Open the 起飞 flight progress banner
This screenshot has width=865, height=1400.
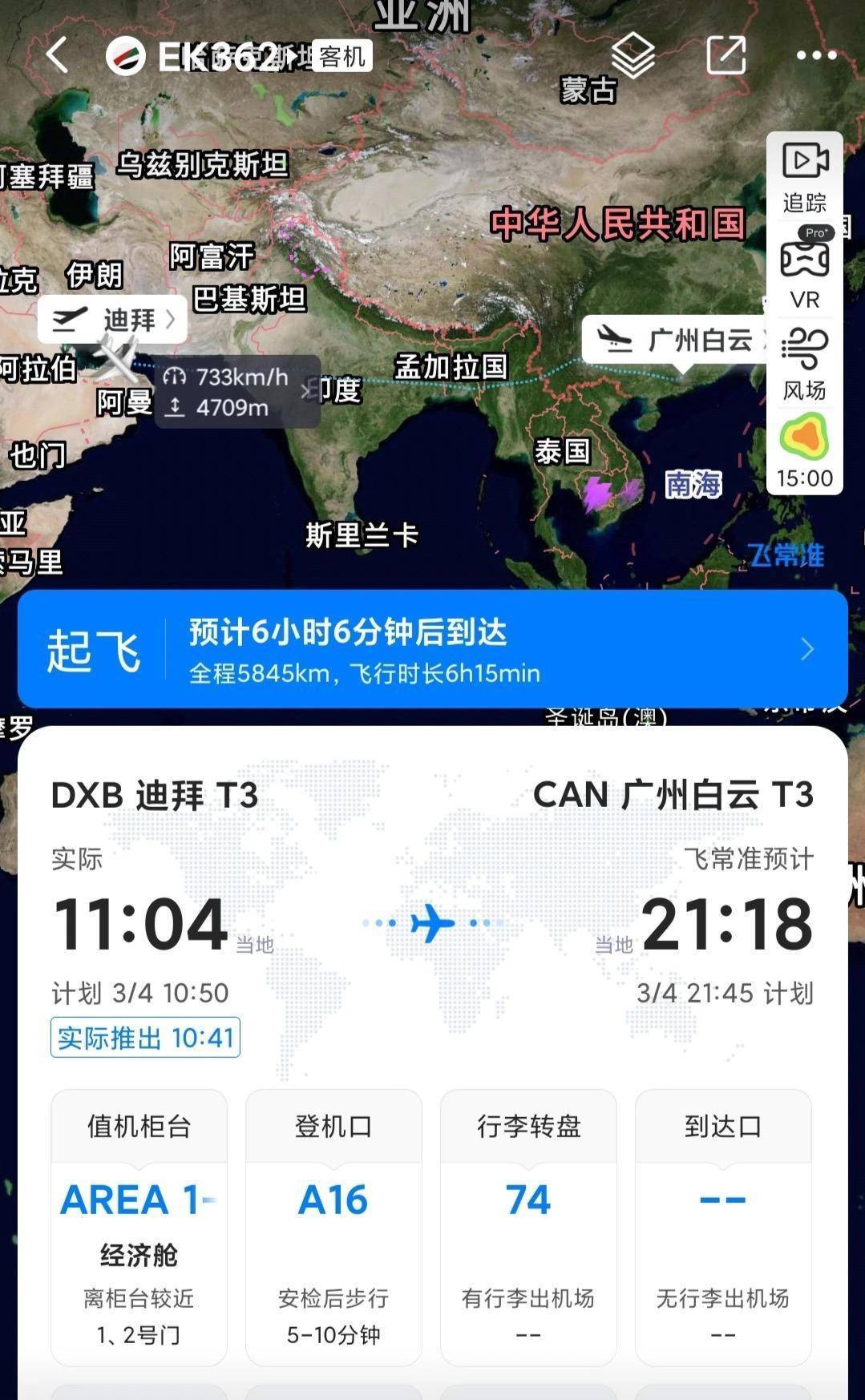pos(432,650)
